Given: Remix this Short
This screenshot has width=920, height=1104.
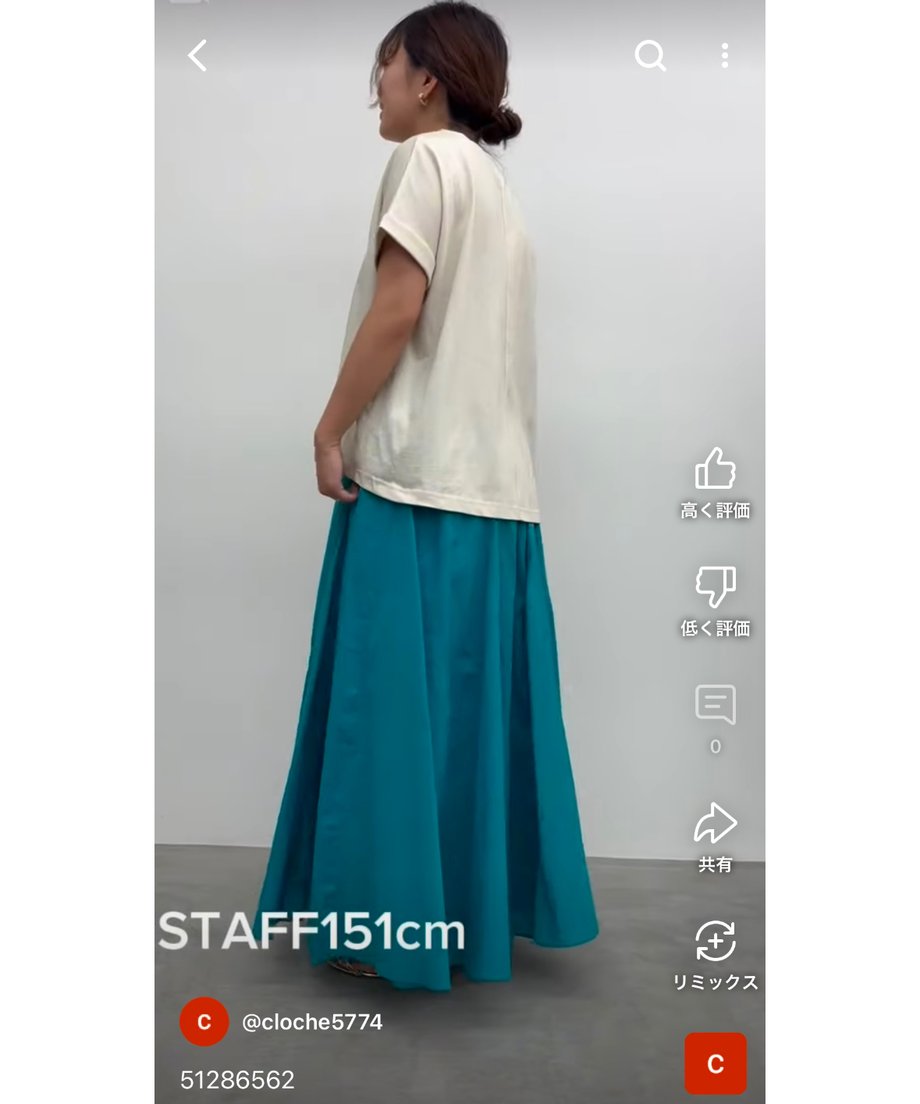Looking at the screenshot, I should 715,943.
